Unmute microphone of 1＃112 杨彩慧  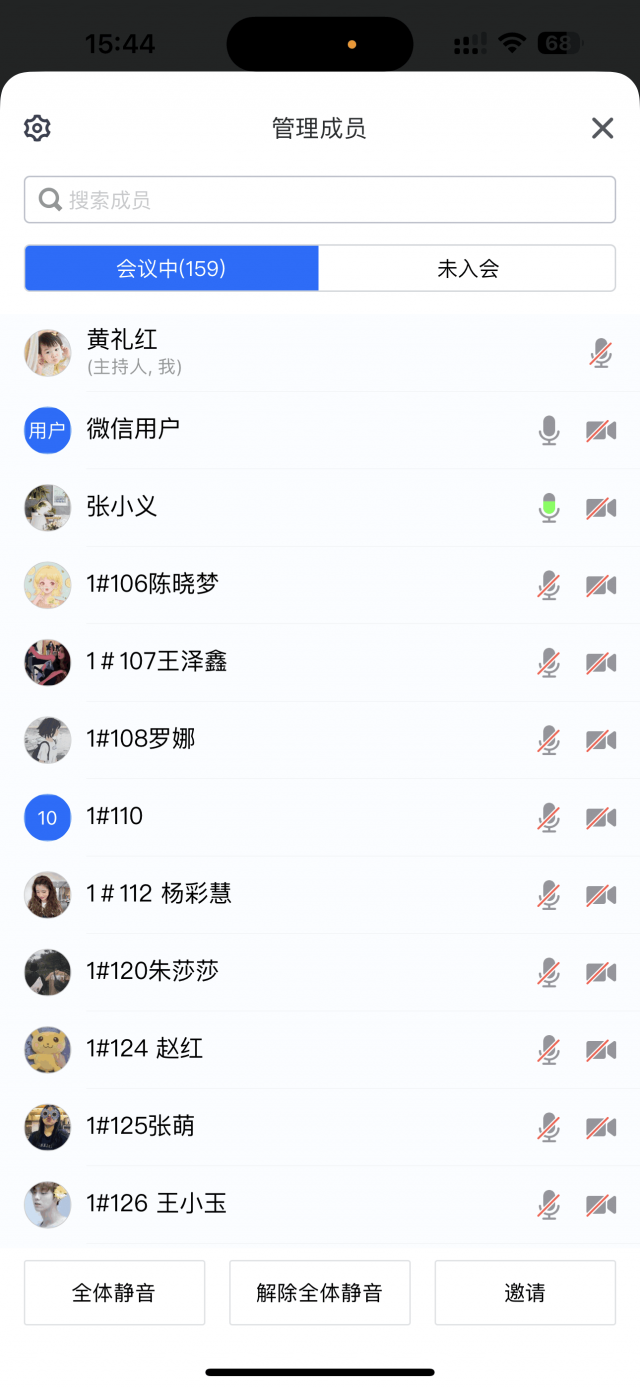pyautogui.click(x=548, y=895)
